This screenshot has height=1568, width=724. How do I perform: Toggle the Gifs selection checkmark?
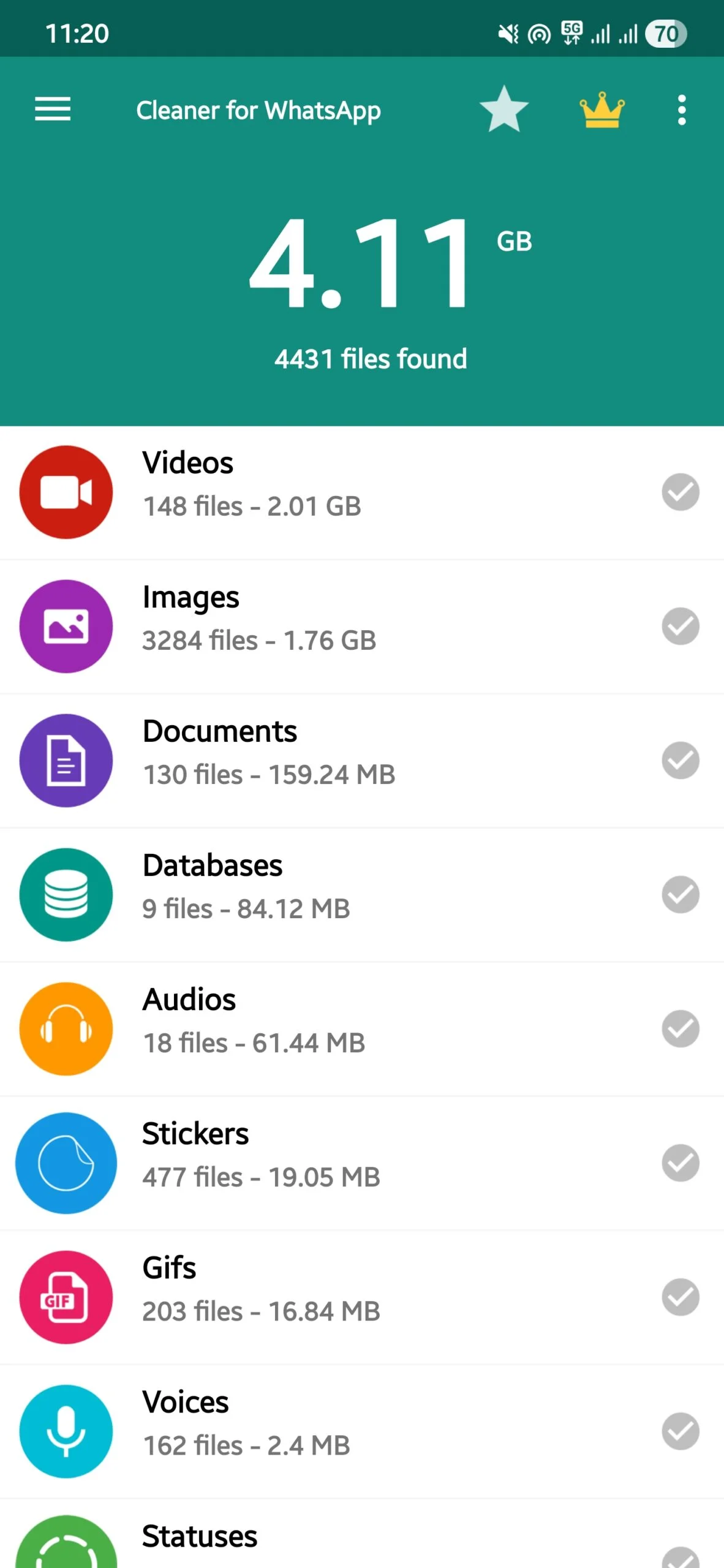click(681, 1297)
